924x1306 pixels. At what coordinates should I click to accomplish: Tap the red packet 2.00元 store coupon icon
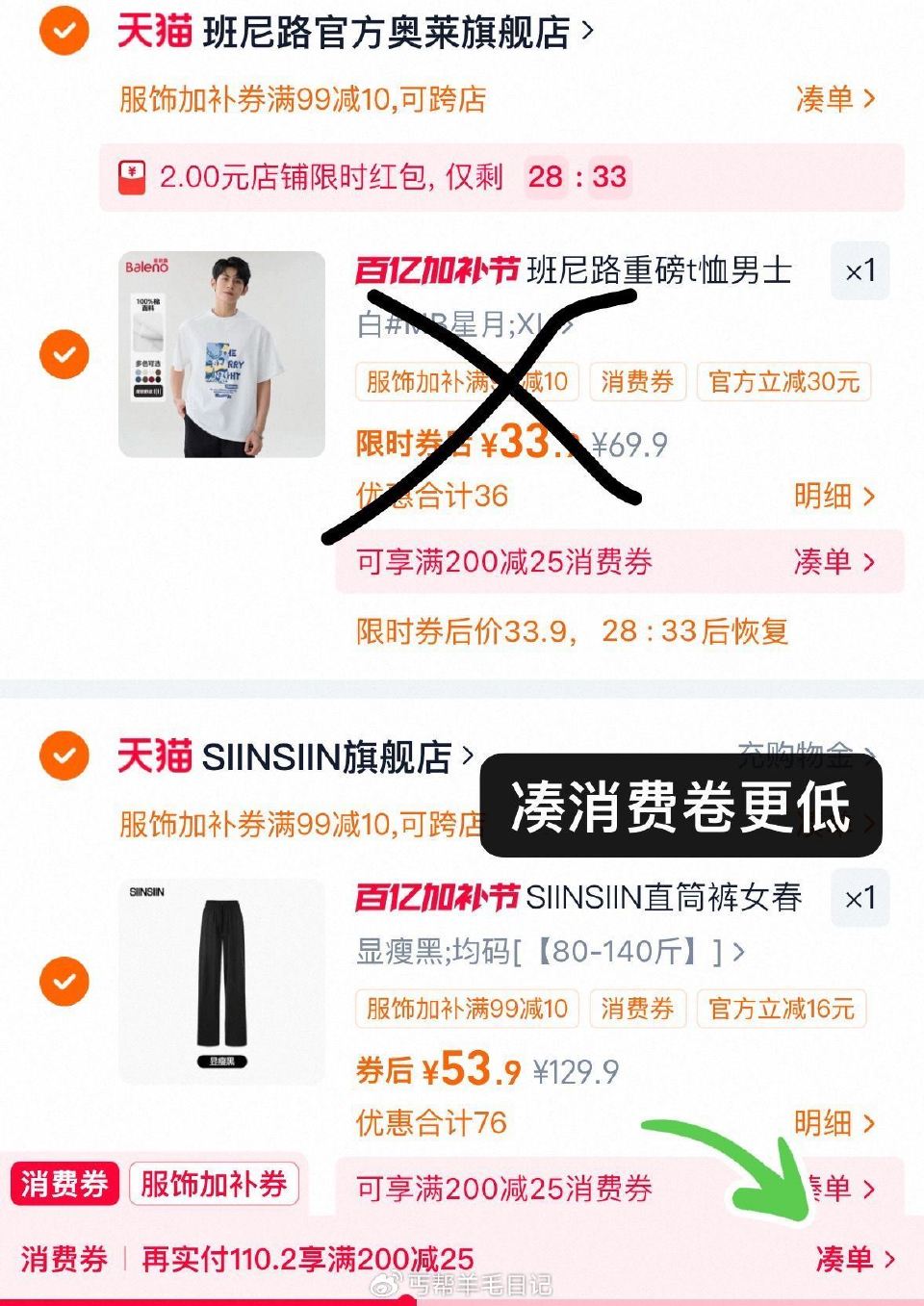pyautogui.click(x=129, y=177)
